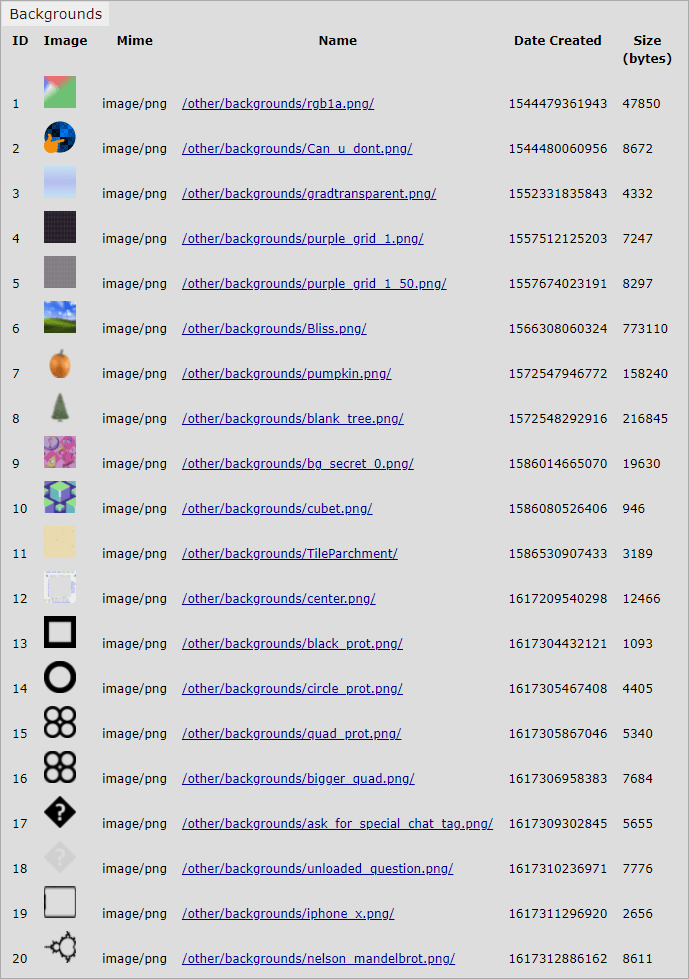689x979 pixels.
Task: Open the rgb1a.png background link
Action: tap(278, 104)
